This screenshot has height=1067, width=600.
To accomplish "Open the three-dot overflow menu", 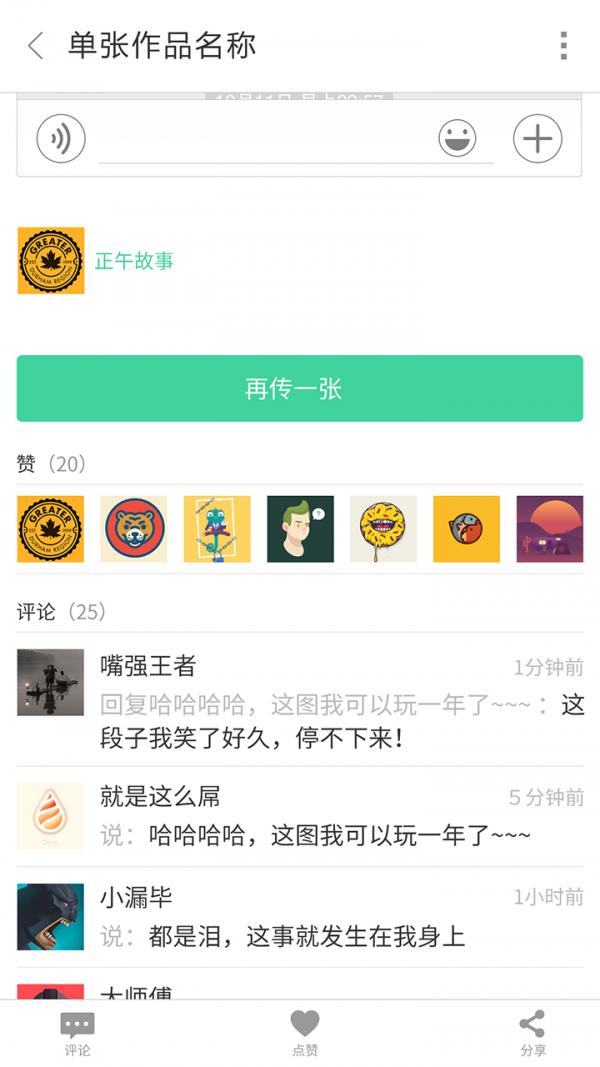I will 563,46.
